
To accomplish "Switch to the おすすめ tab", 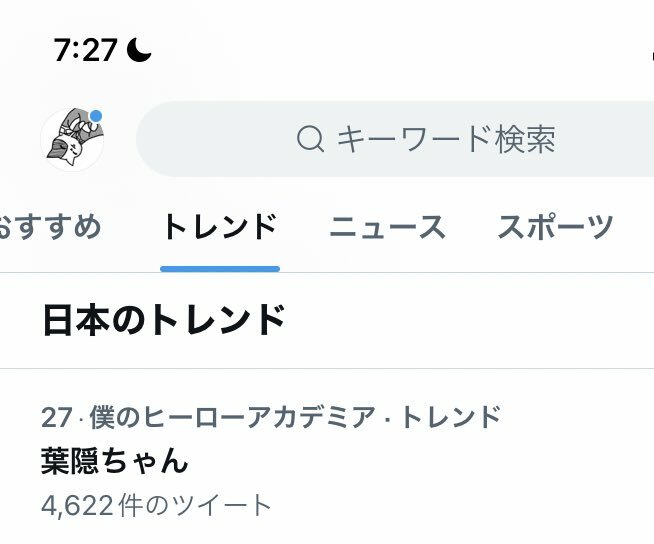I will pyautogui.click(x=50, y=227).
